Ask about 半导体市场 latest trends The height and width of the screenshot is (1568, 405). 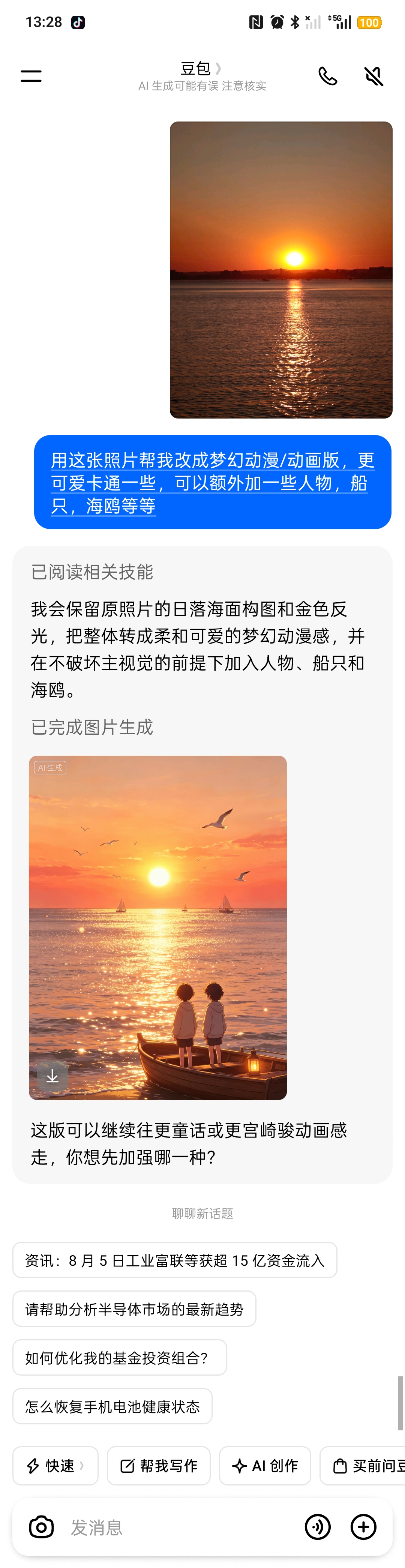pos(134,1309)
